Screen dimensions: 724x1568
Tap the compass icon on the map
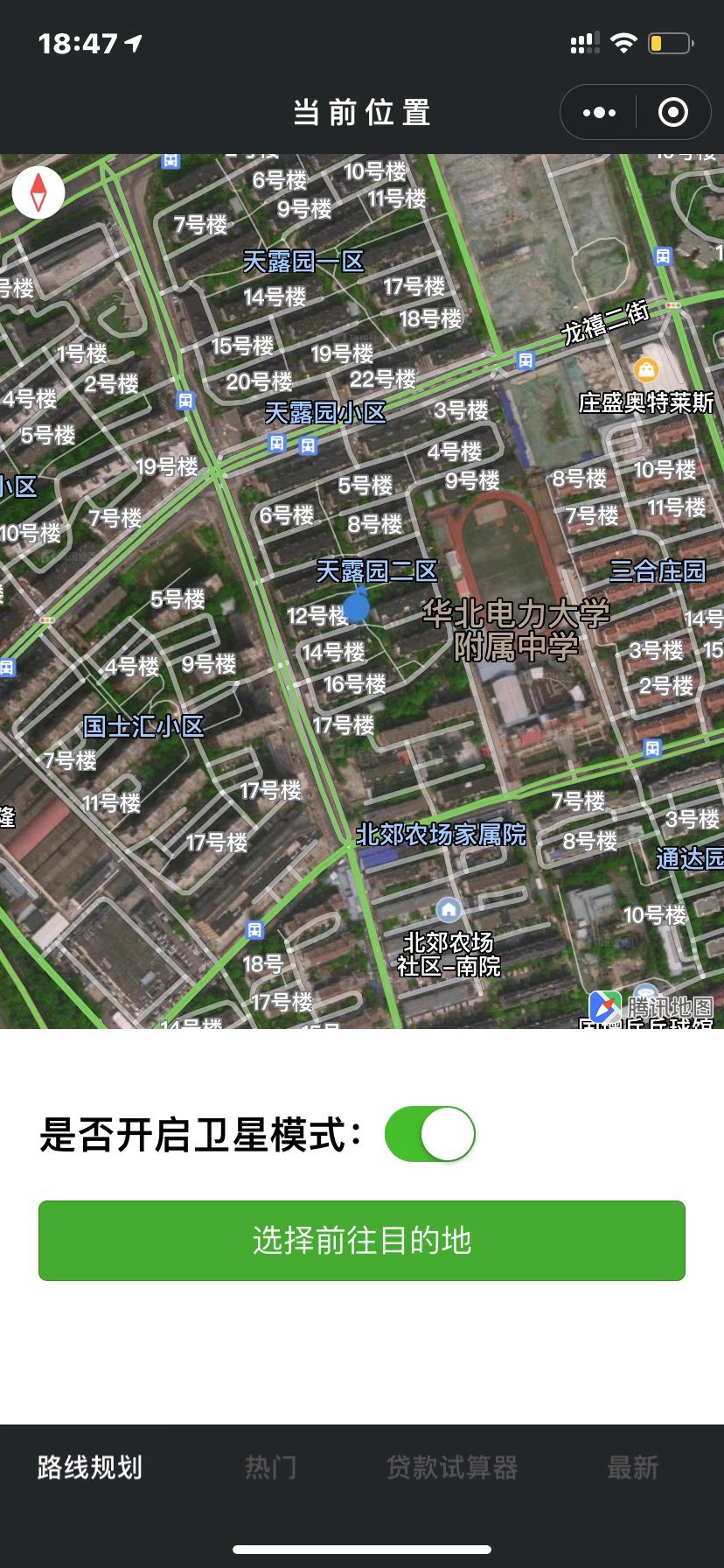click(x=38, y=192)
